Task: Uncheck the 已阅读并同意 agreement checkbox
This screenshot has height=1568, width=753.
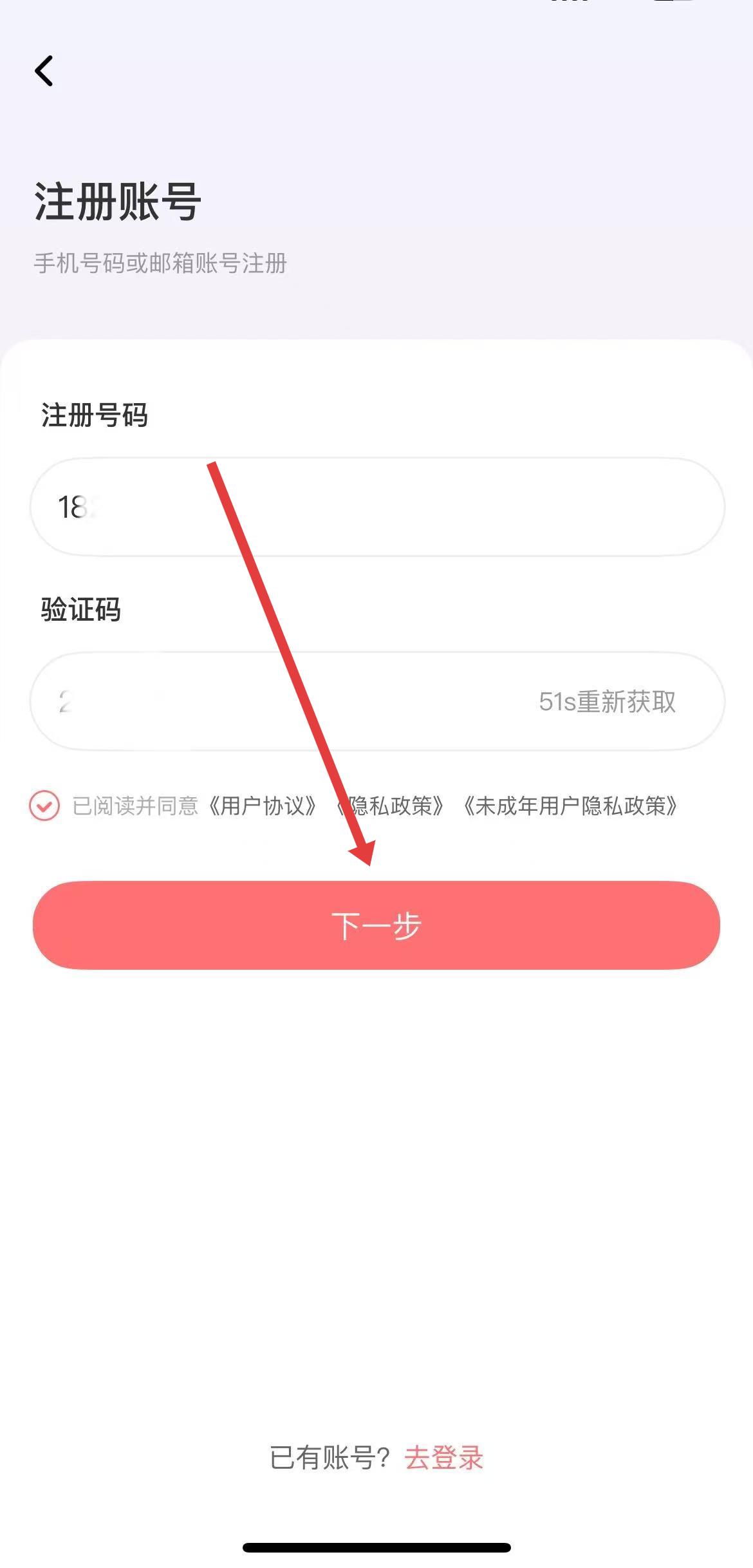Action: (x=44, y=806)
